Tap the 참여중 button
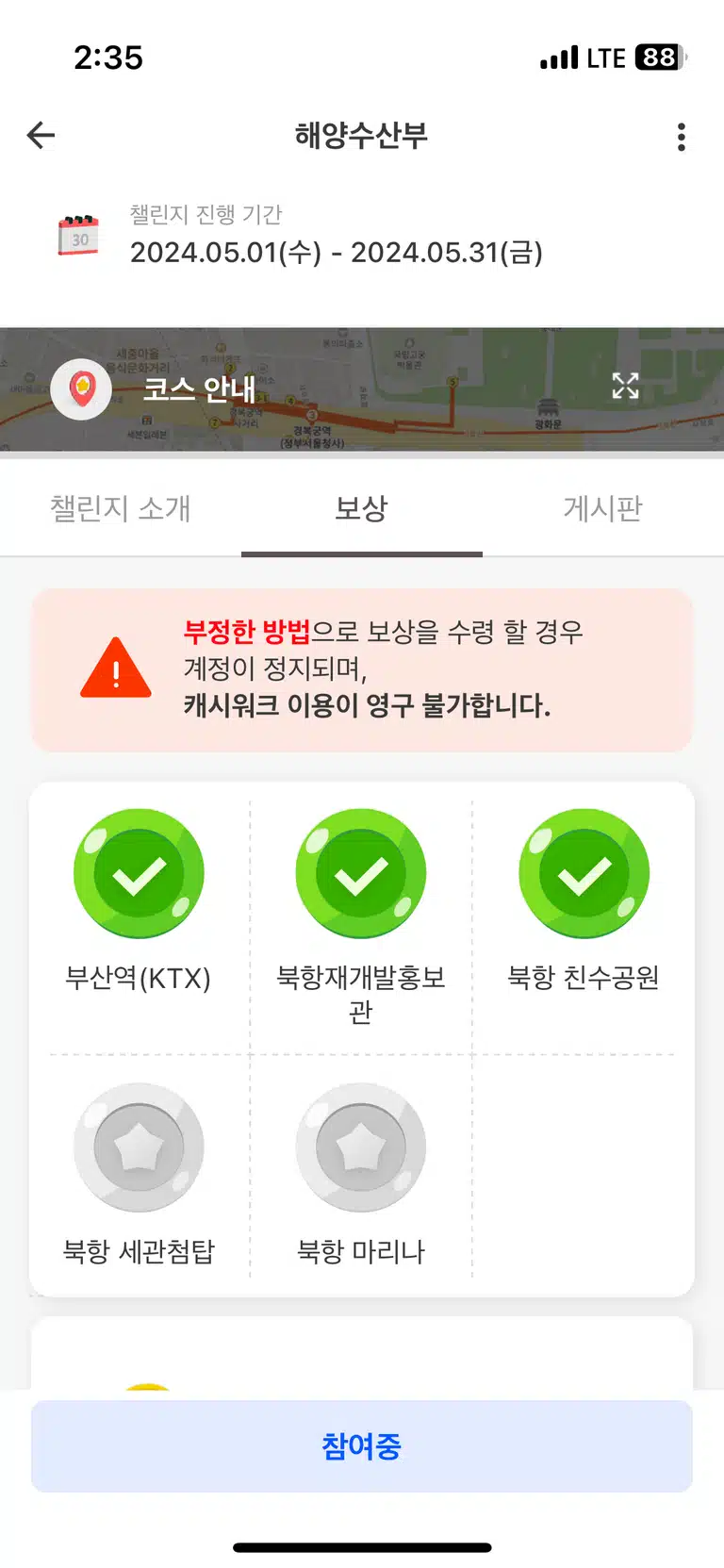Image resolution: width=724 pixels, height=1568 pixels. point(362,1445)
